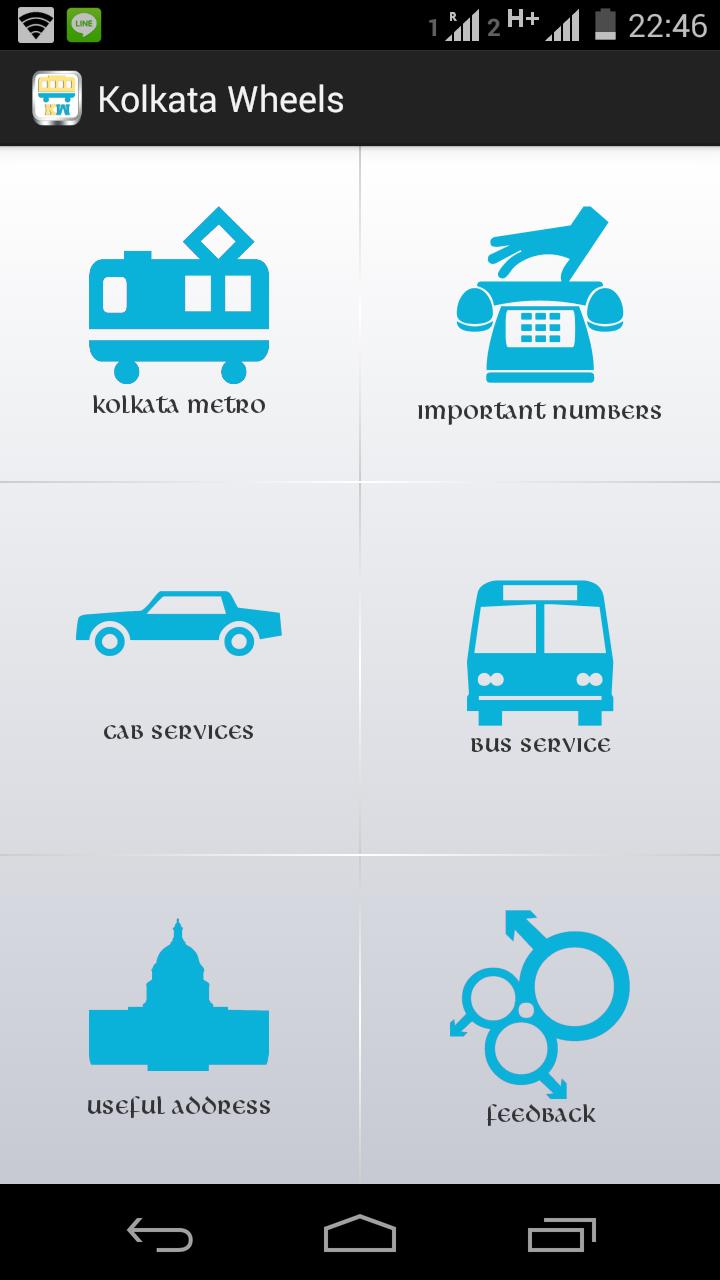Return to the home screen

point(360,1233)
